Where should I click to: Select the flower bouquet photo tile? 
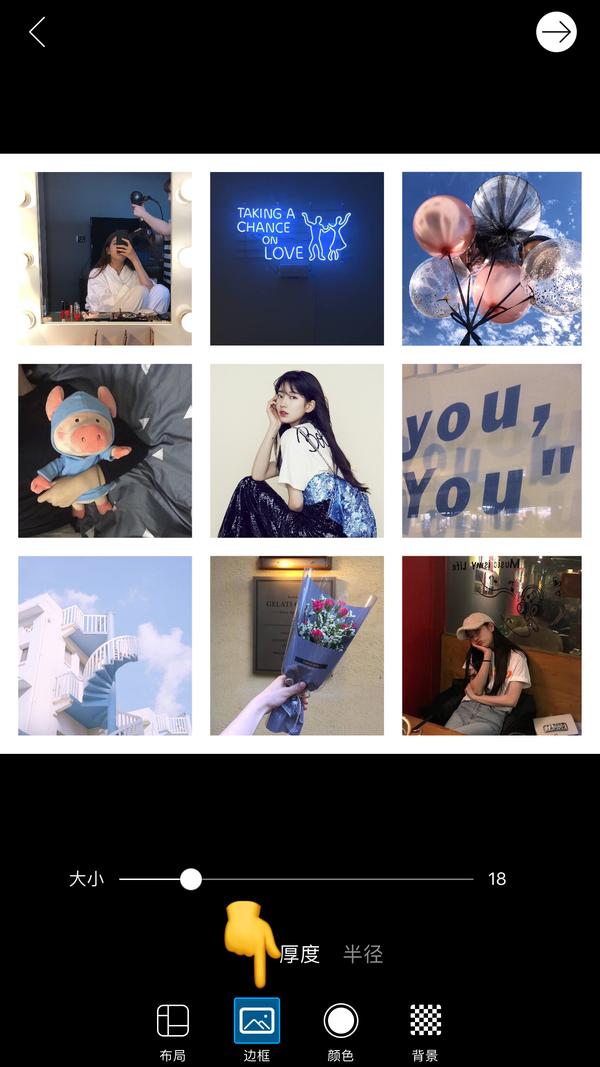coord(297,645)
